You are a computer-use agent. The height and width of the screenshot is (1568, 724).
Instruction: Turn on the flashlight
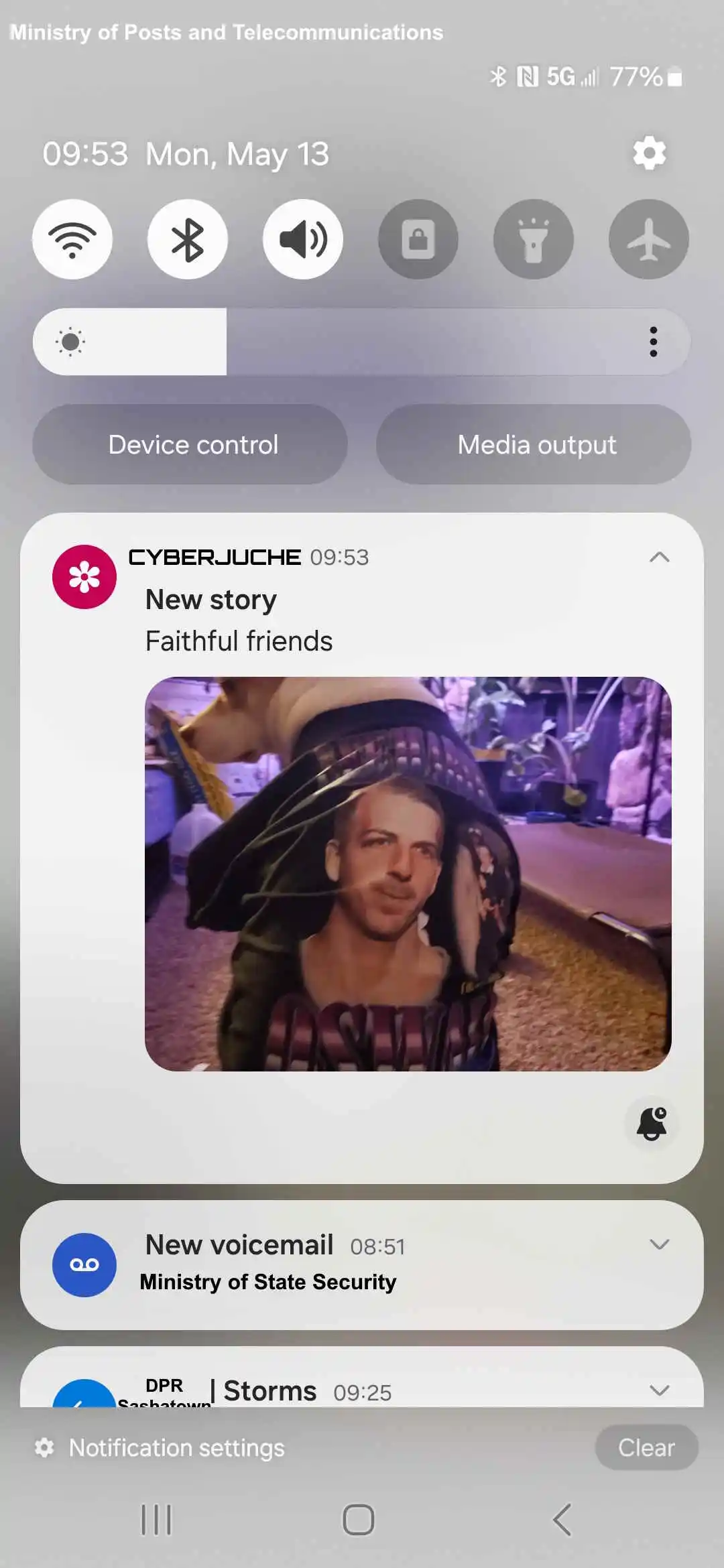534,239
